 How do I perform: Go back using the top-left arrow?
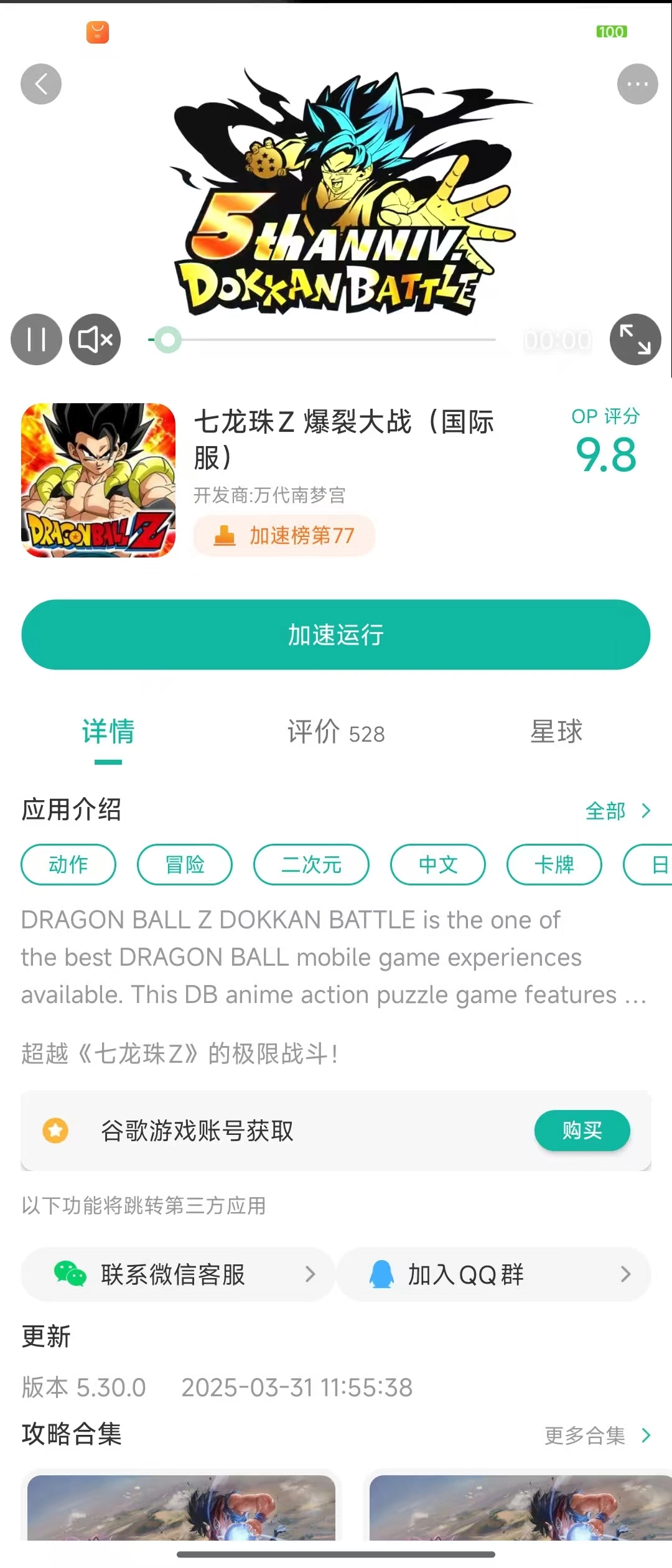pos(41,84)
